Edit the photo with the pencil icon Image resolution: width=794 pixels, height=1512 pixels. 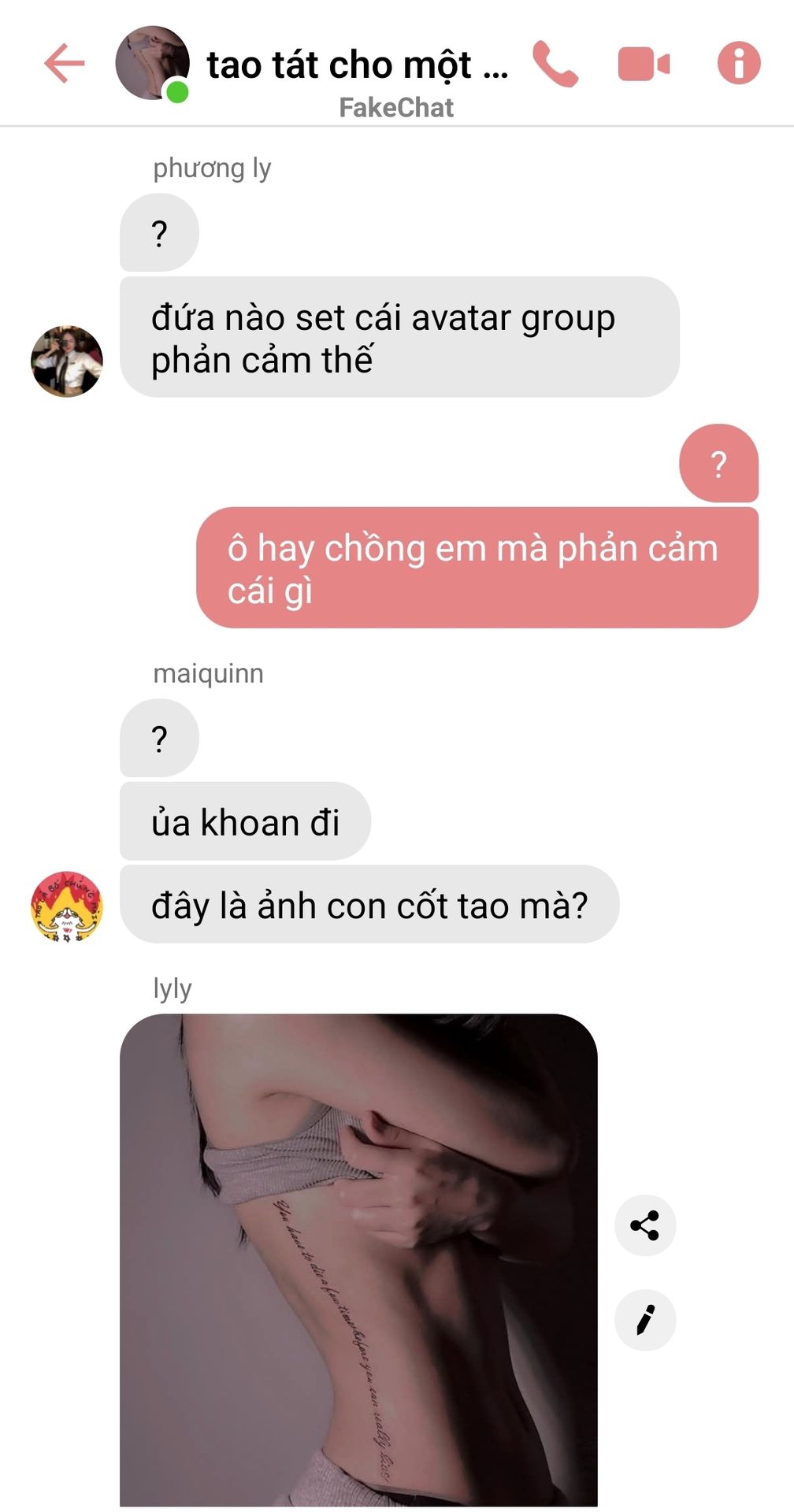pyautogui.click(x=645, y=1320)
